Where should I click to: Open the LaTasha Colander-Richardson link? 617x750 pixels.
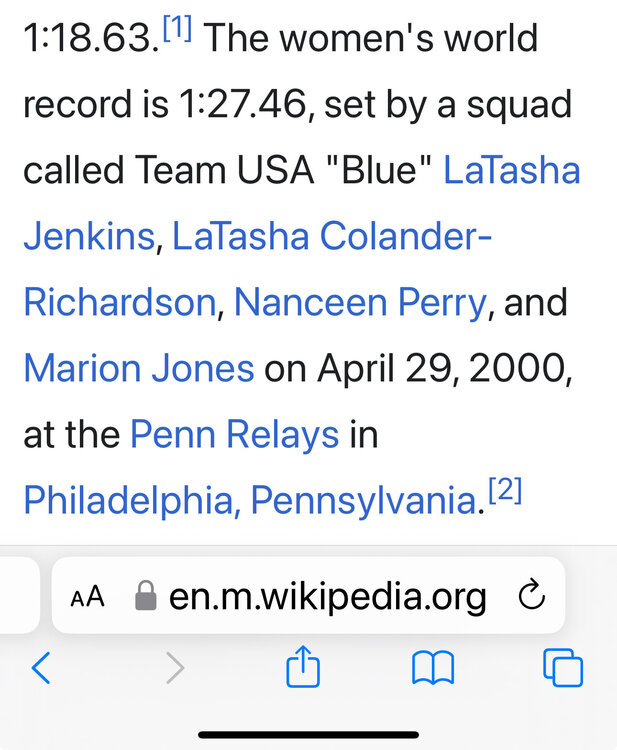(x=332, y=236)
